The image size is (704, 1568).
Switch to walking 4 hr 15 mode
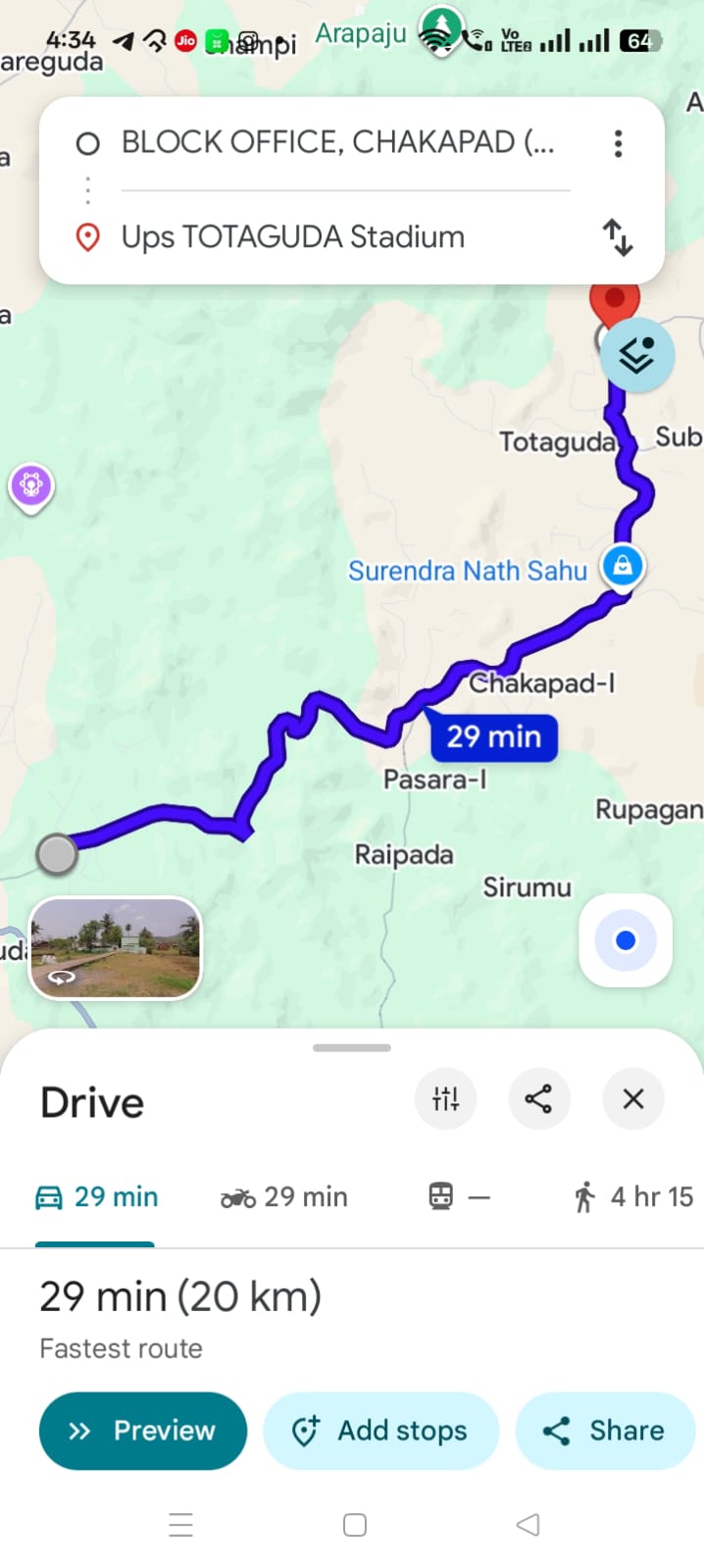[633, 1196]
